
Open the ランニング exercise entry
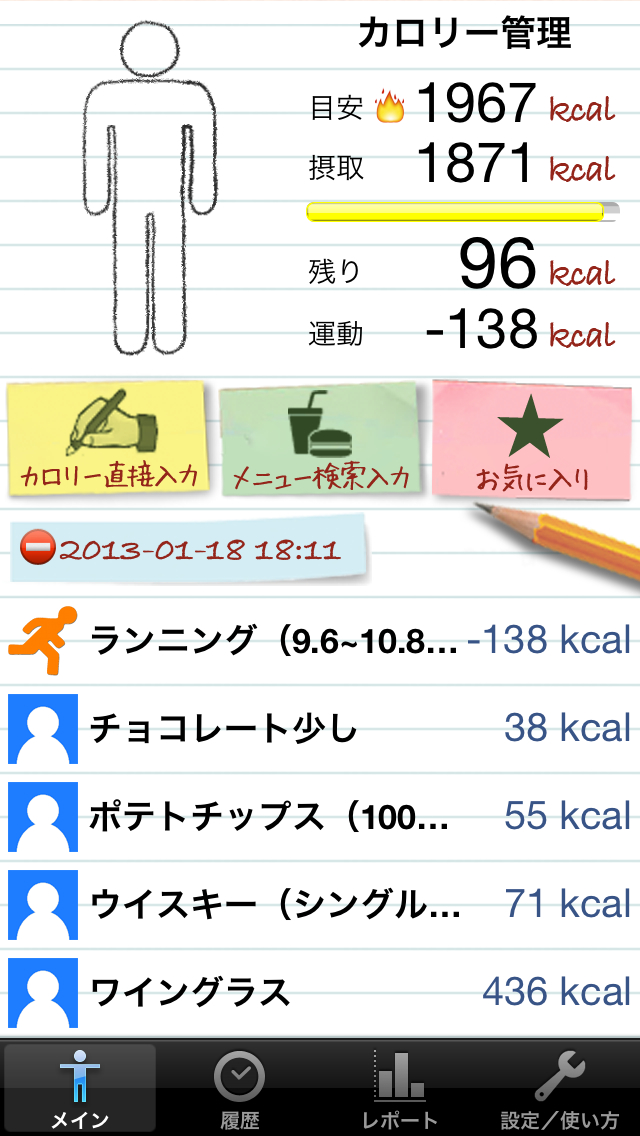tap(320, 640)
